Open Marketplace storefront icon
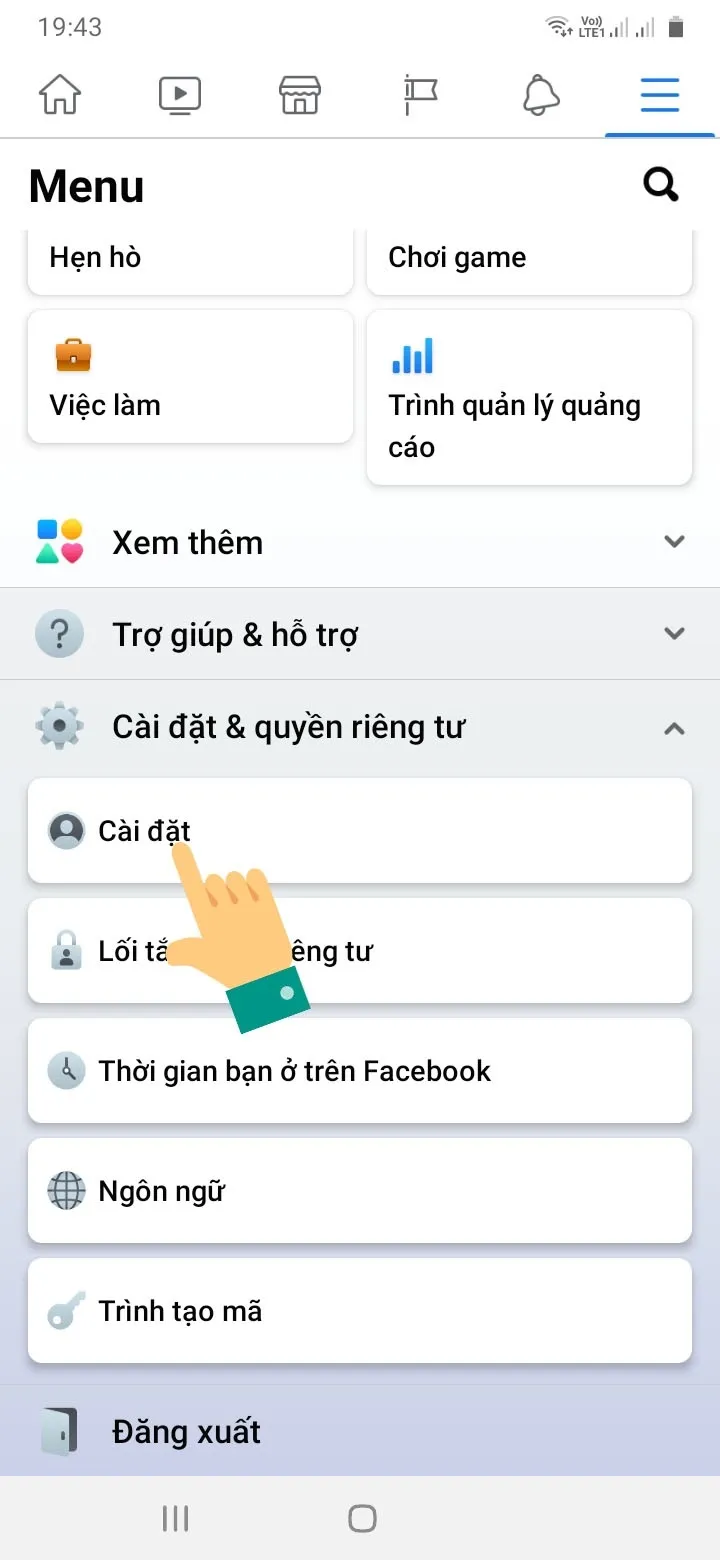Image resolution: width=720 pixels, height=1560 pixels. tap(299, 95)
